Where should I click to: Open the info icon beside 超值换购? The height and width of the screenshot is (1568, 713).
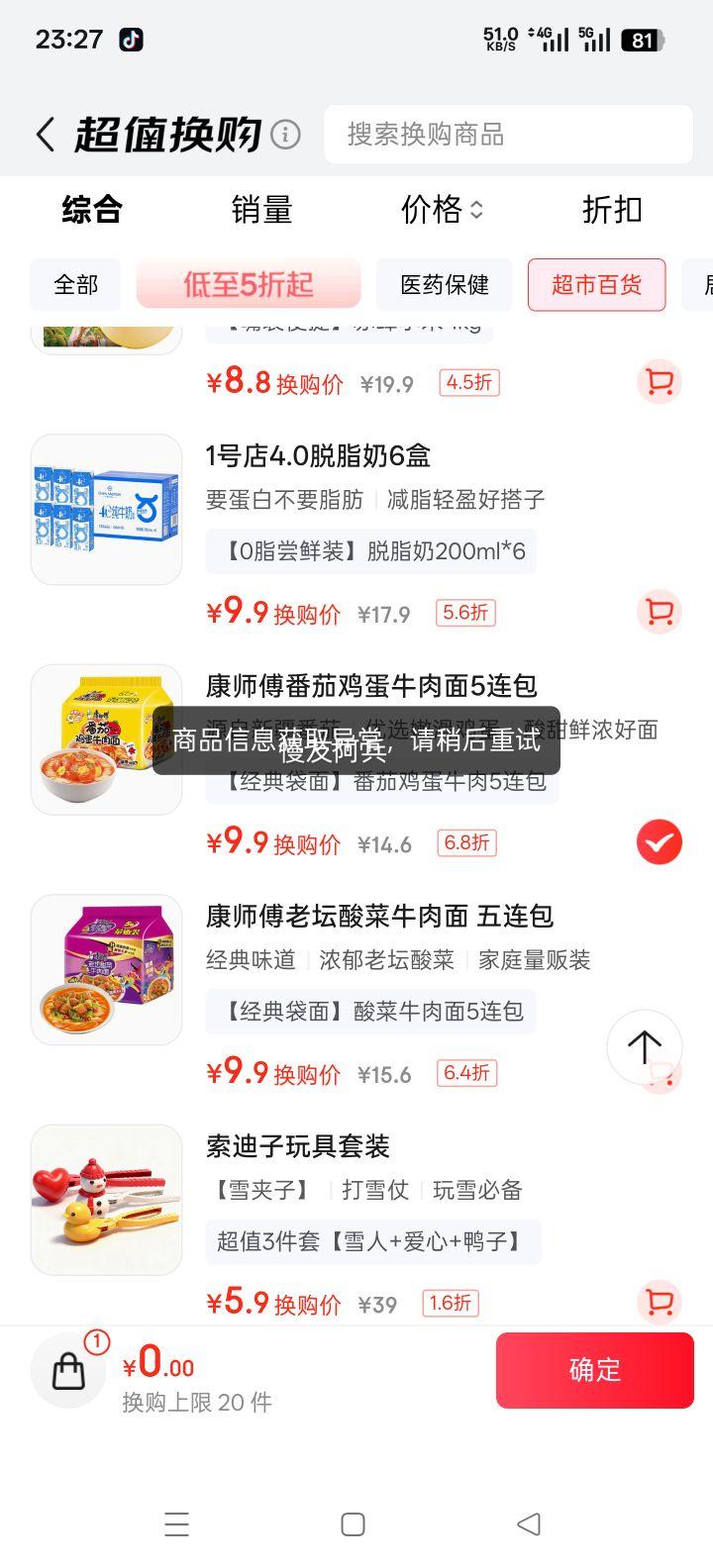click(285, 134)
